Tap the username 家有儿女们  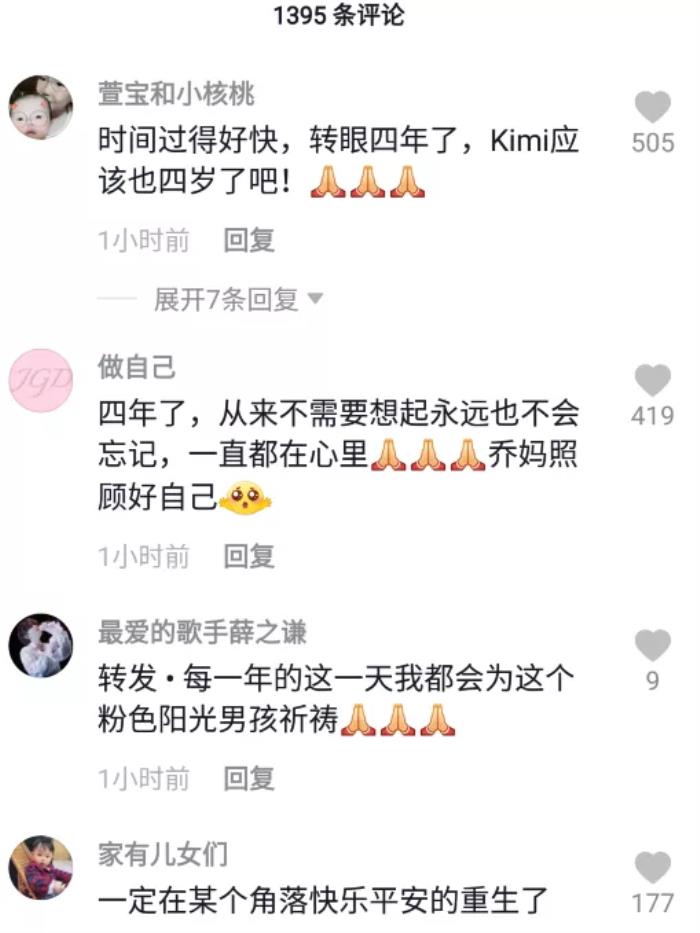click(163, 854)
